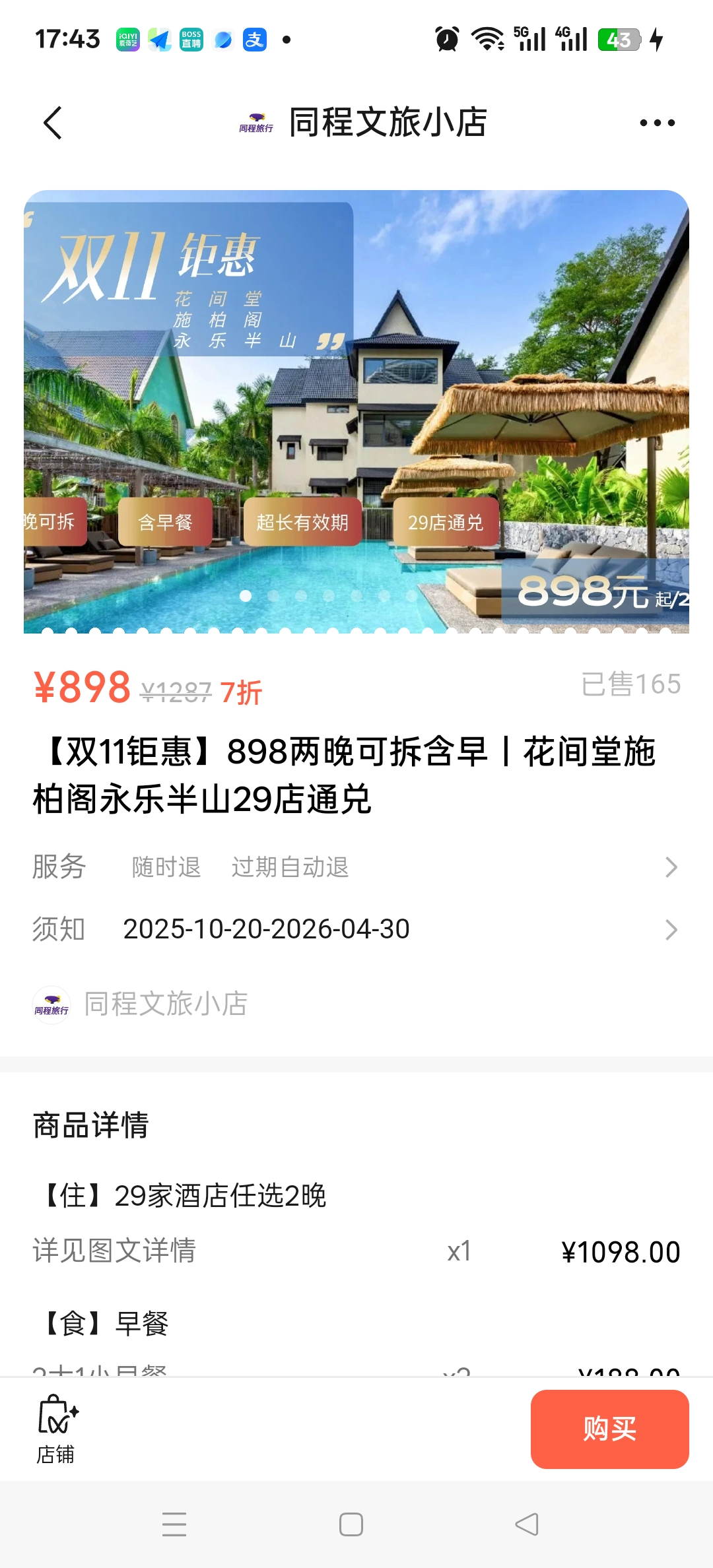The width and height of the screenshot is (713, 1568).
Task: Go back using the top-left arrow
Action: [53, 123]
